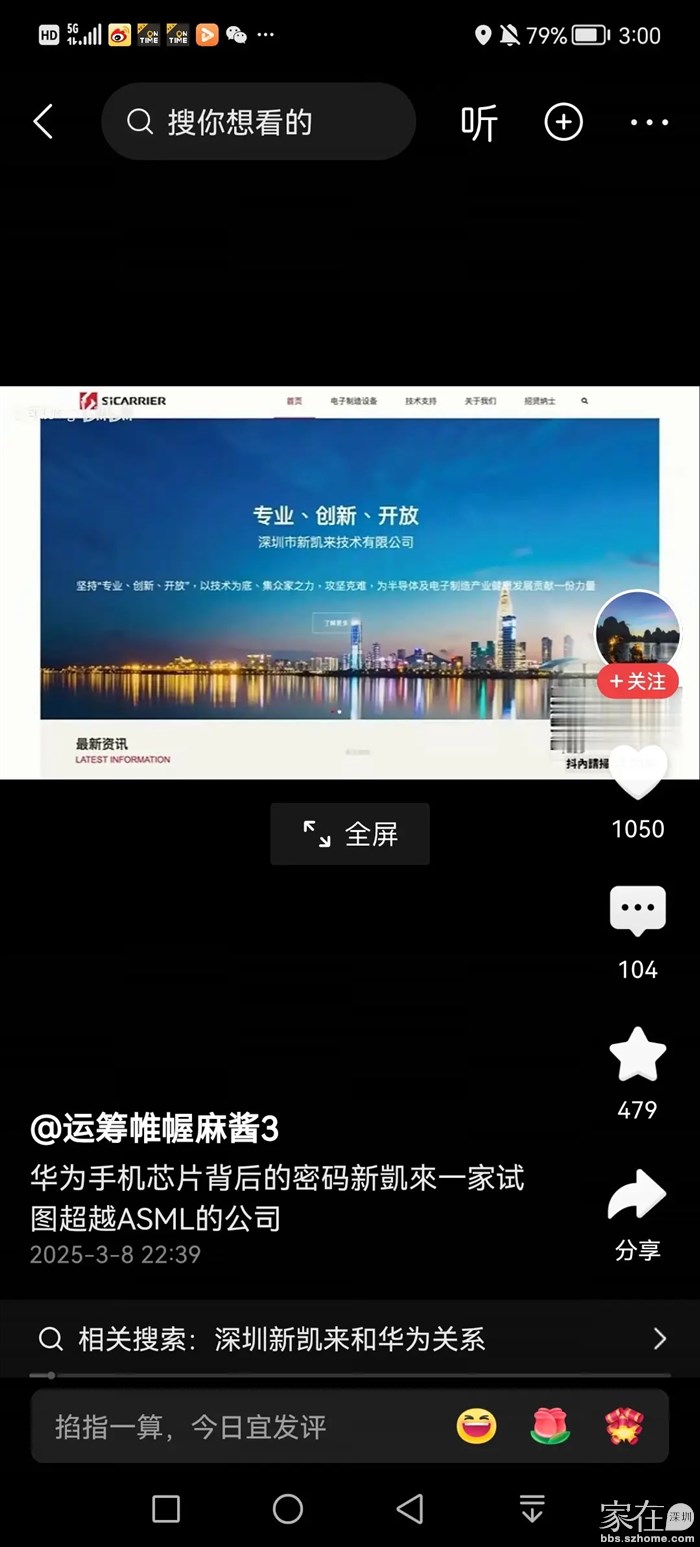700x1547 pixels.
Task: Tap the plus circle icon
Action: pyautogui.click(x=563, y=122)
